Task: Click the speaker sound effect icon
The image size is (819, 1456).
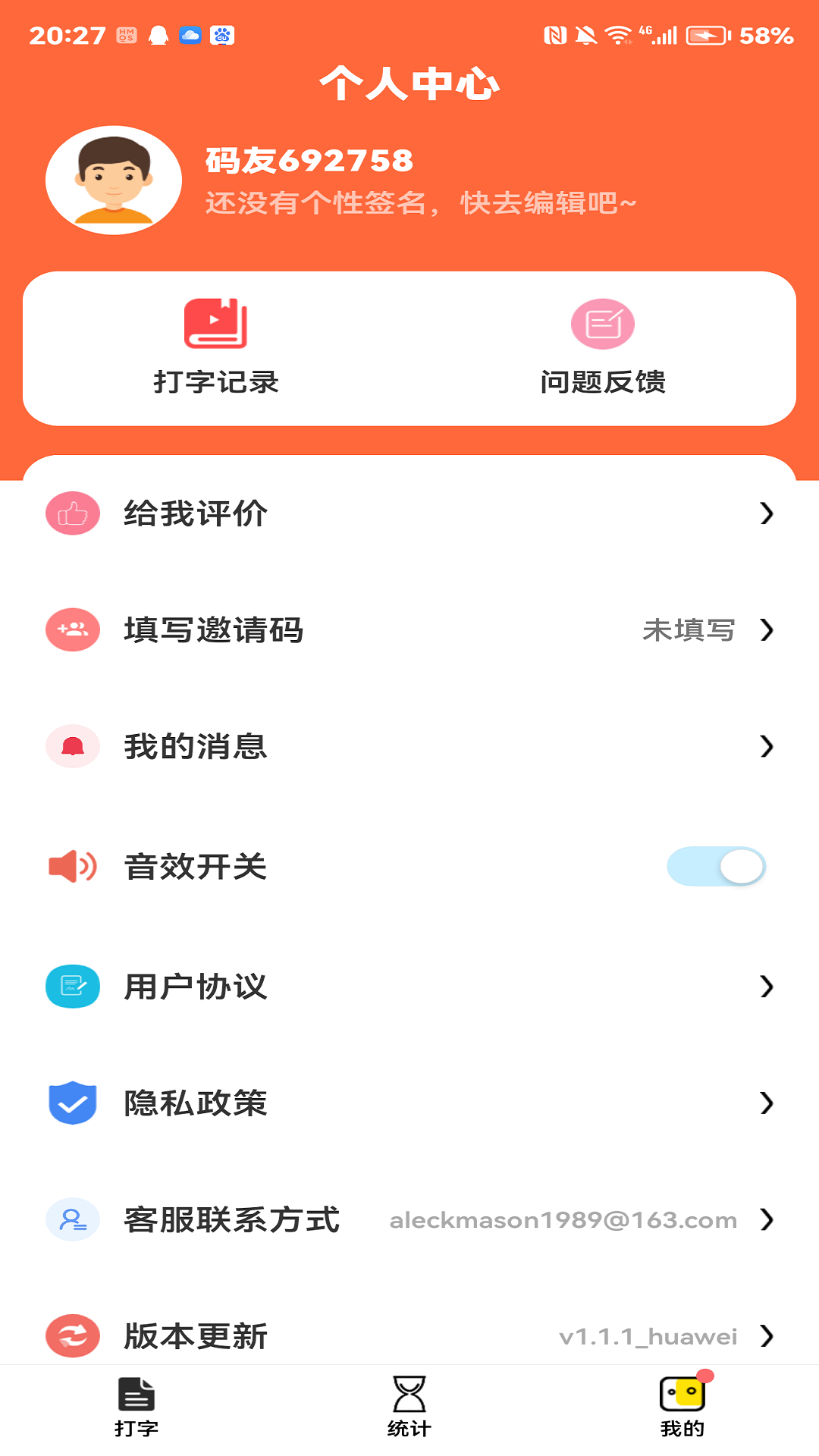Action: click(x=73, y=864)
